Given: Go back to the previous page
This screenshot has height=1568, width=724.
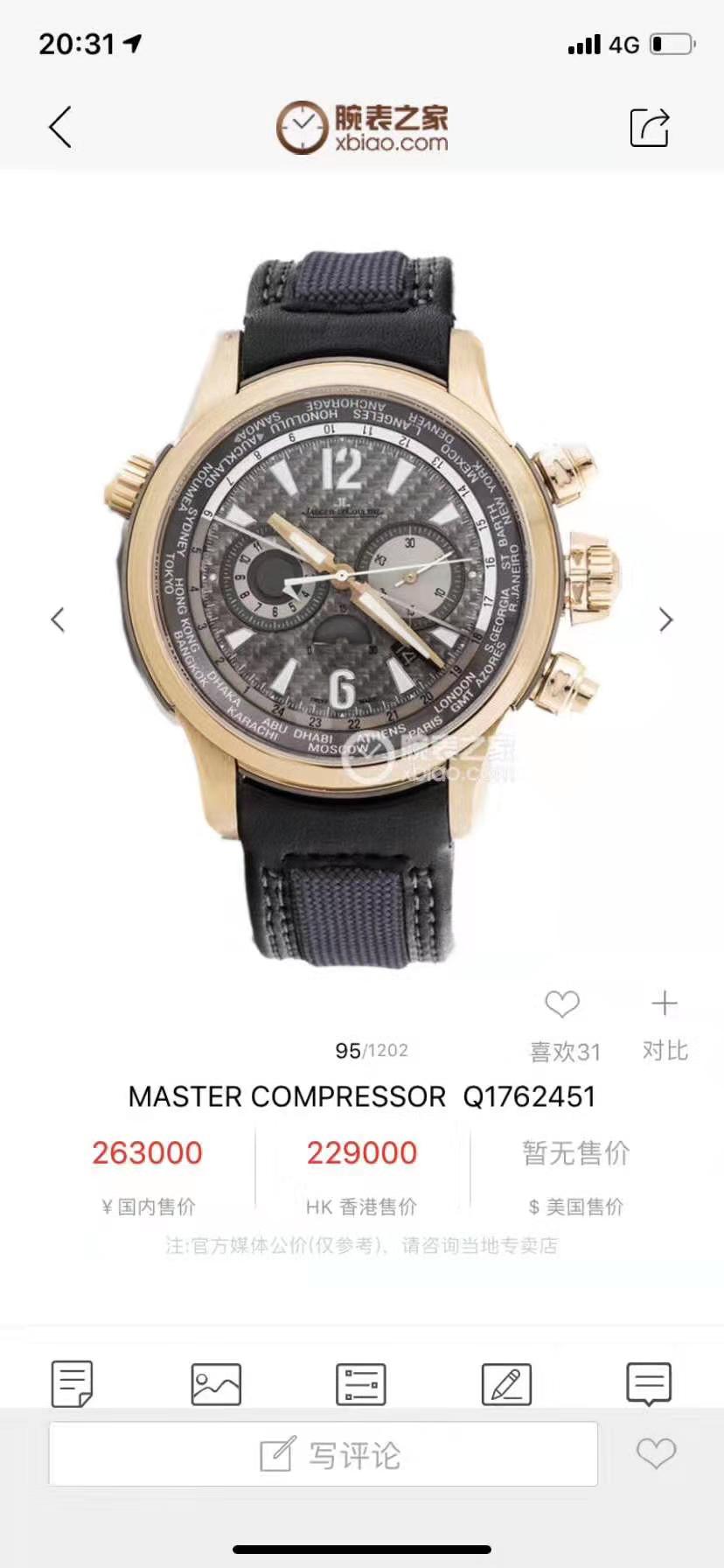Looking at the screenshot, I should click(59, 128).
